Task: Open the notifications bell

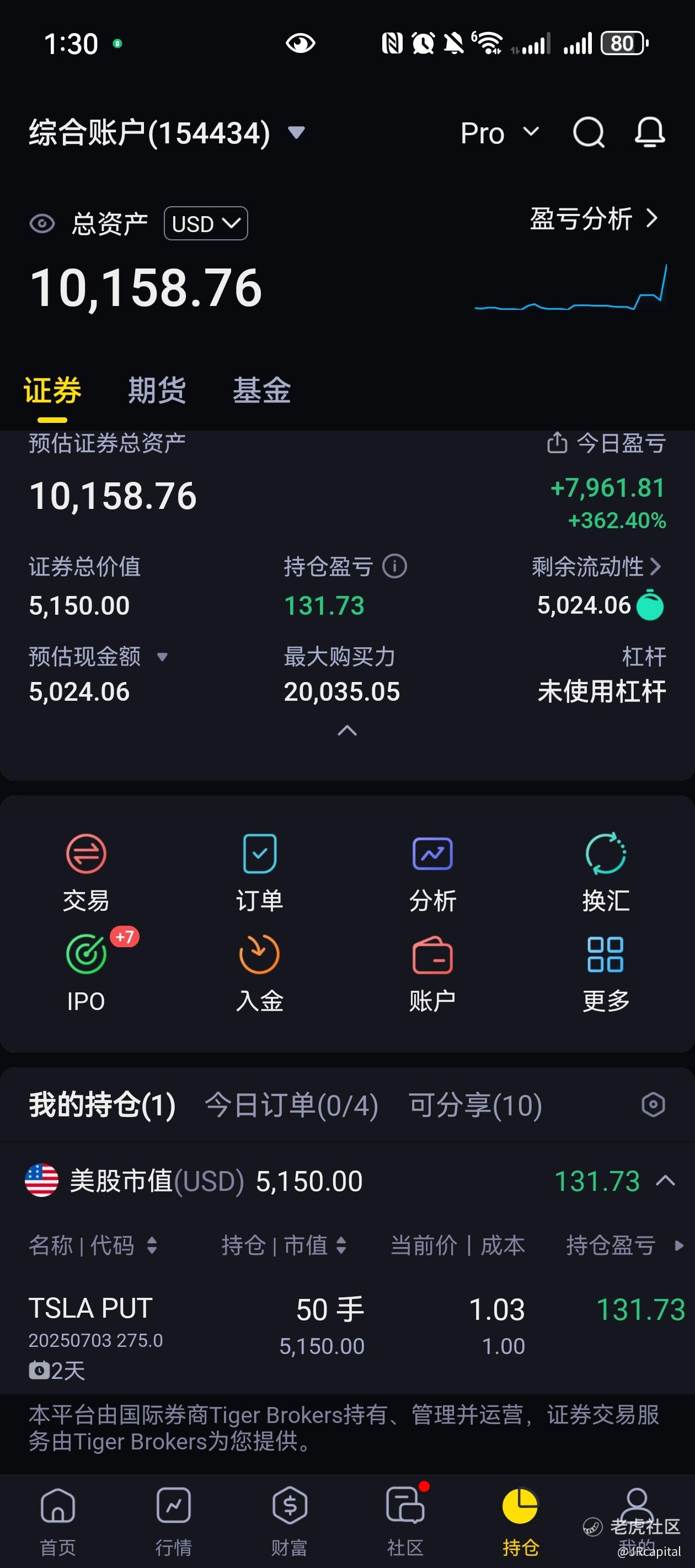Action: 650,132
